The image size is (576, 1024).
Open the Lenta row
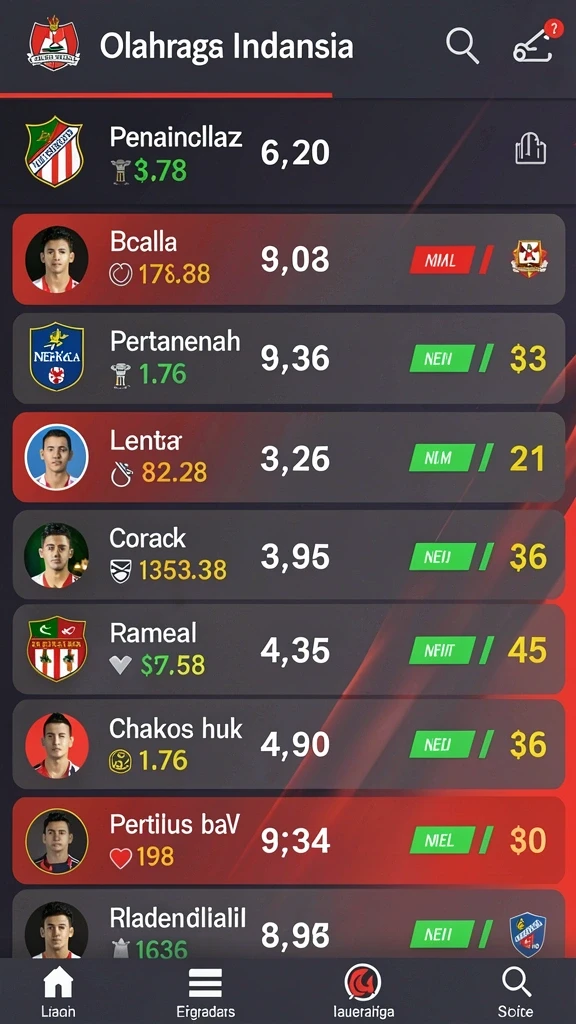[x=289, y=457]
